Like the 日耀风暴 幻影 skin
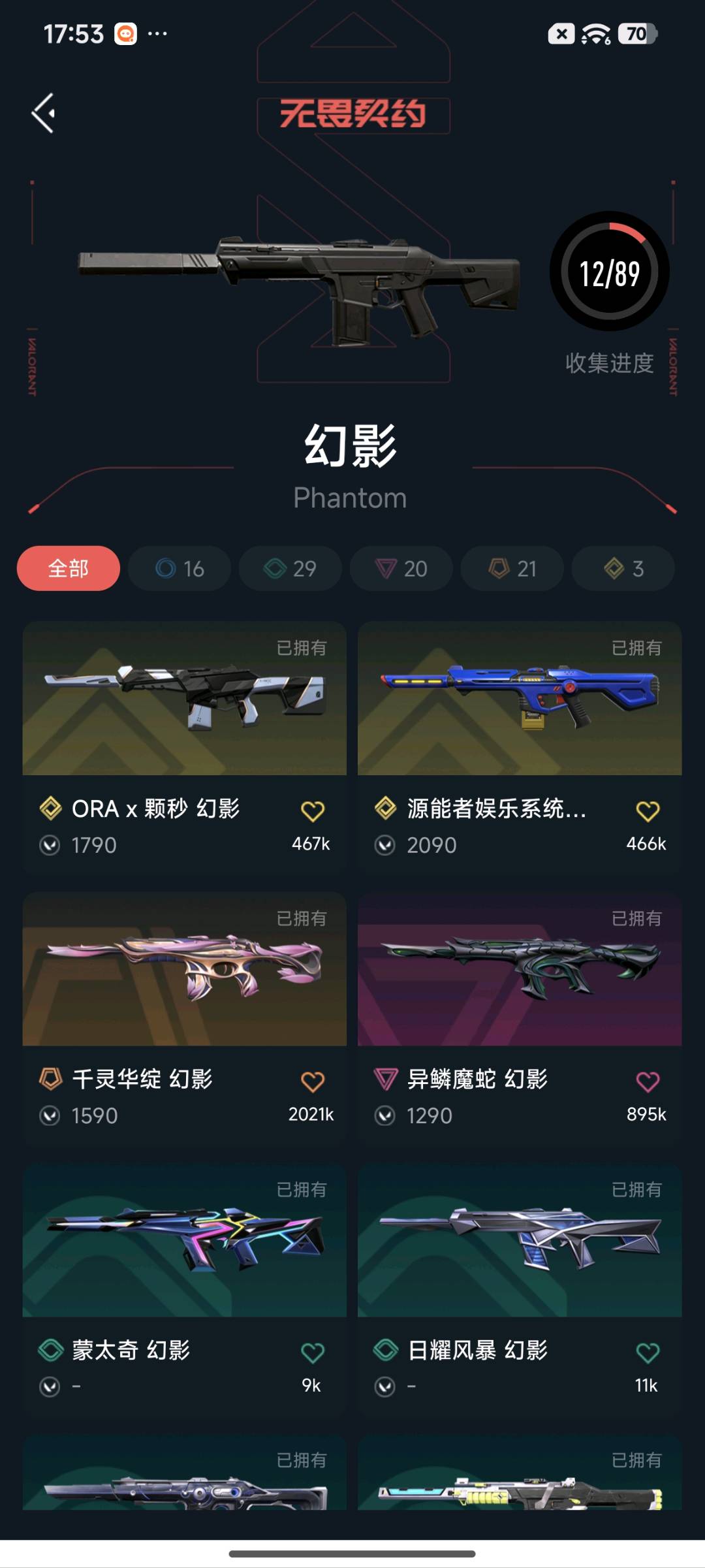The image size is (705, 1568). (648, 1352)
